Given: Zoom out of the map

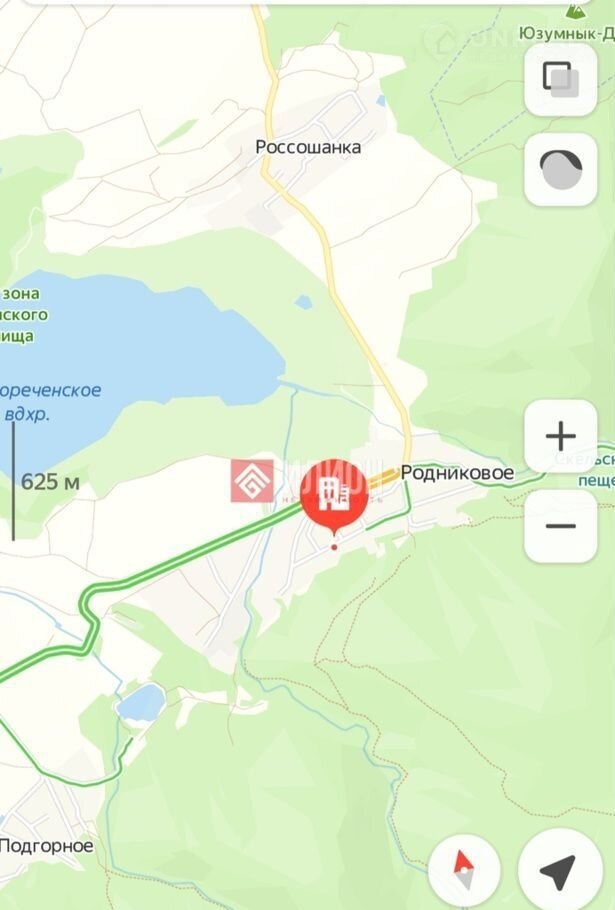Looking at the screenshot, I should click(x=560, y=526).
